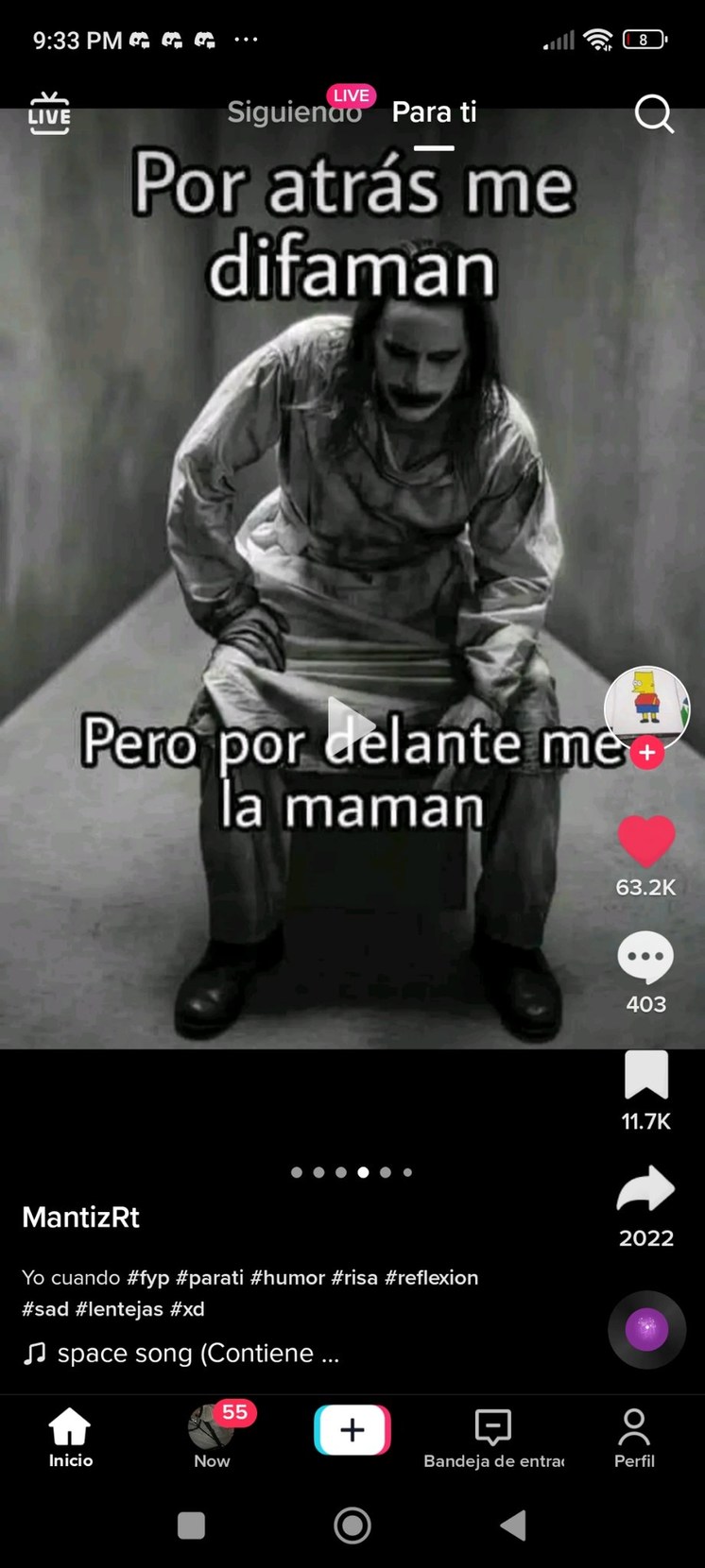Viewport: 705px width, 1568px height.
Task: Open the Now tab
Action: click(x=212, y=1438)
